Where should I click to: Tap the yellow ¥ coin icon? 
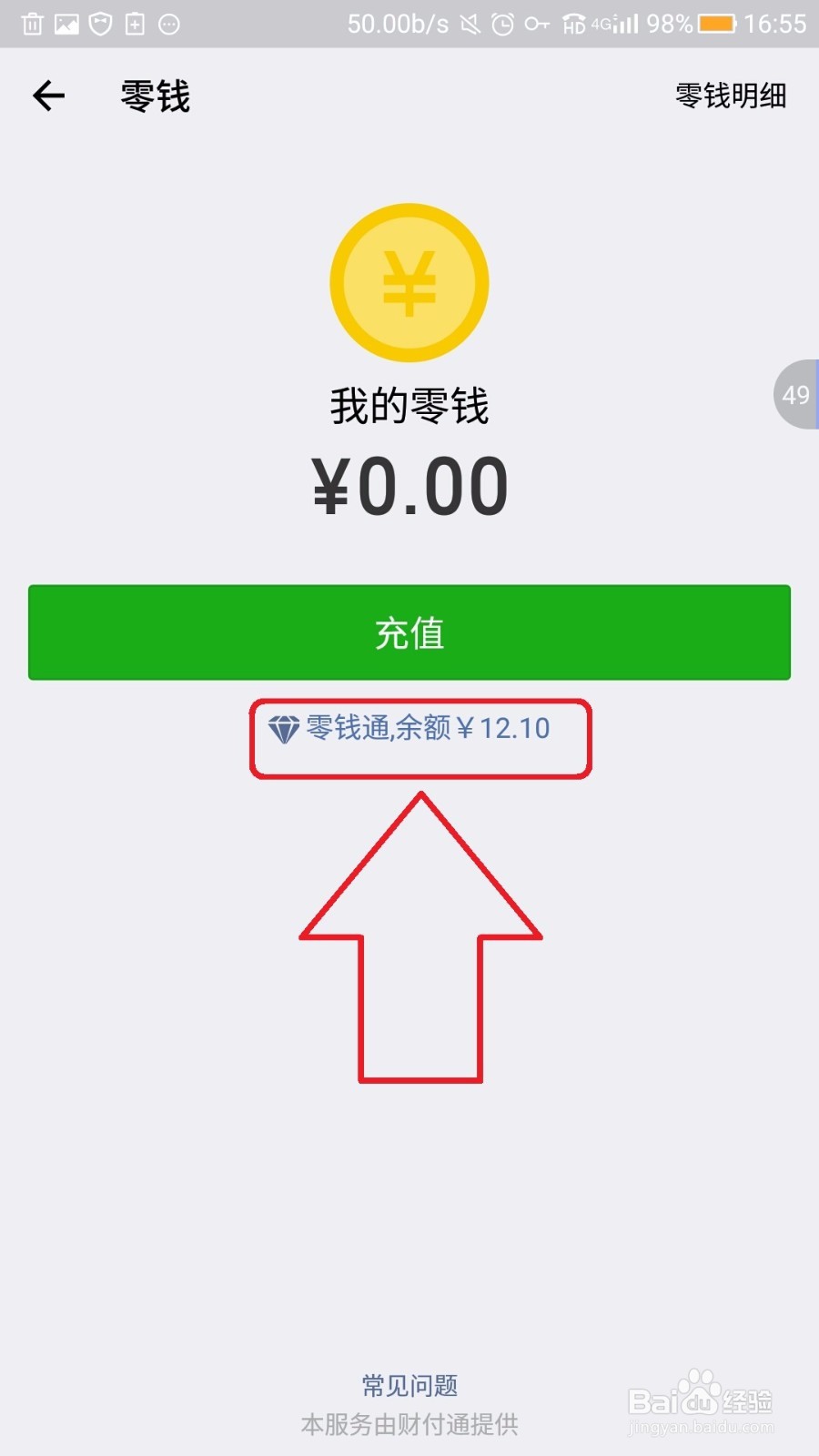point(409,282)
